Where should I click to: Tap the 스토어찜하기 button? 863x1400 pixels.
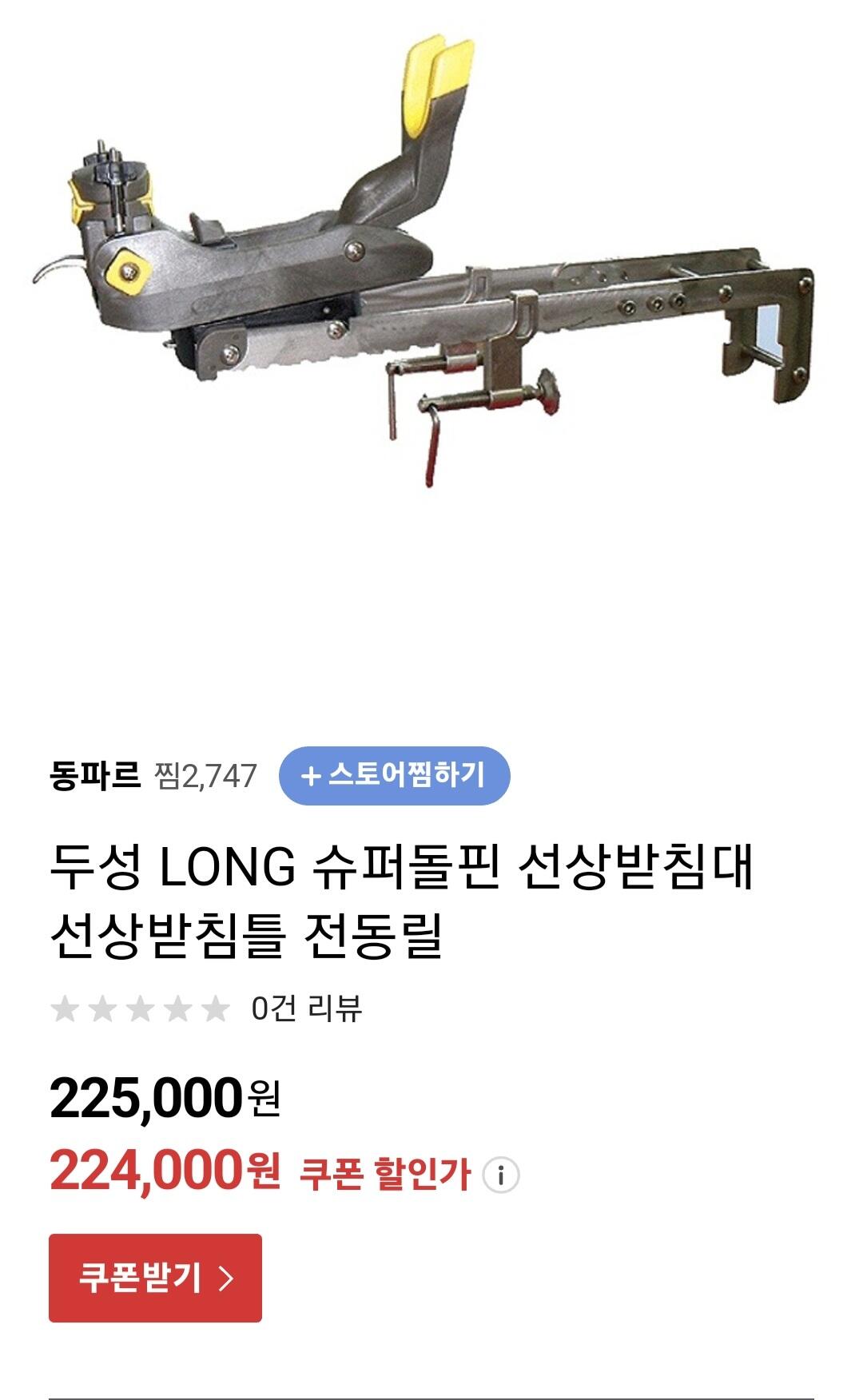(394, 775)
